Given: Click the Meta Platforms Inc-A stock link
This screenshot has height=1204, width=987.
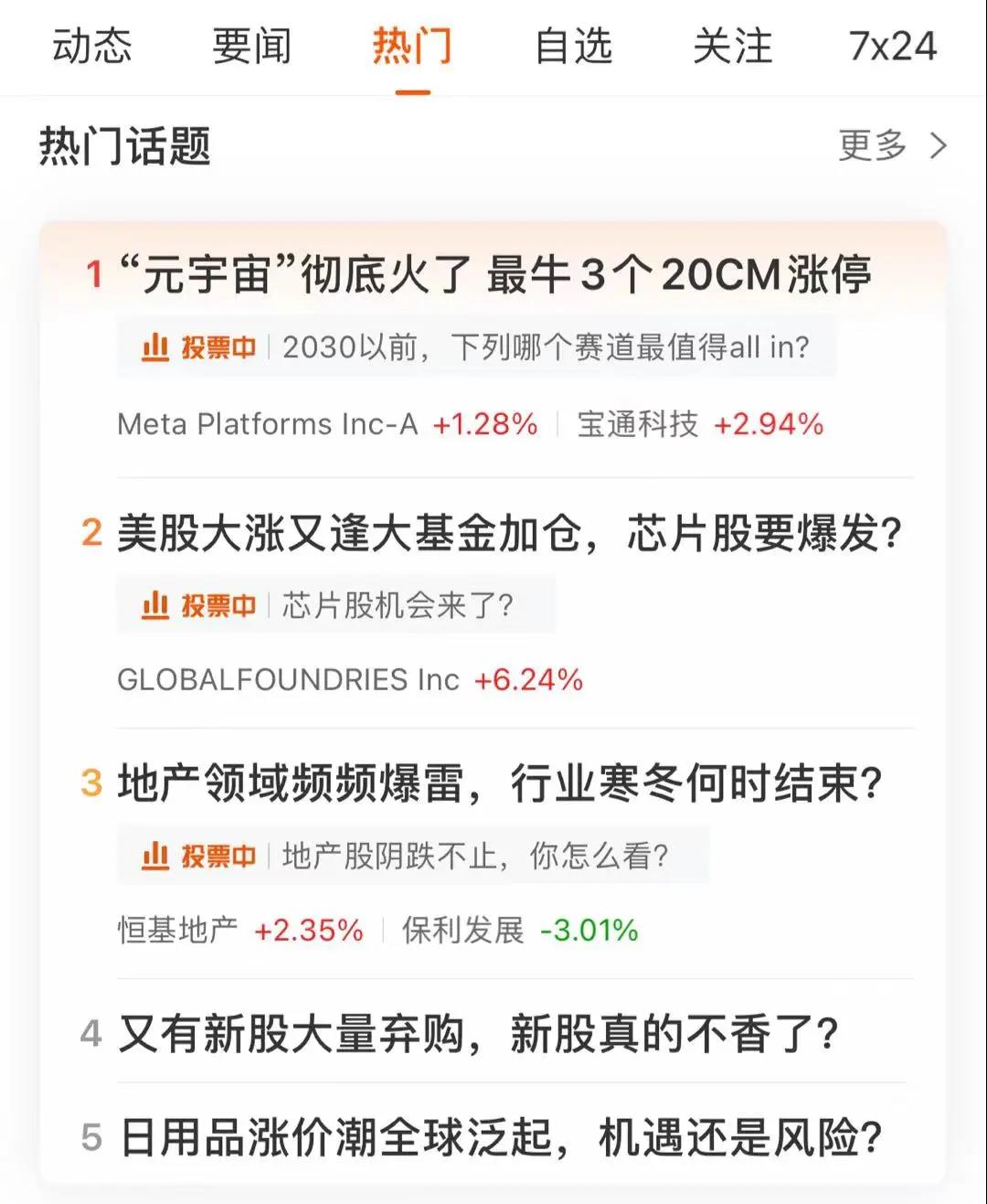Looking at the screenshot, I should (x=265, y=423).
